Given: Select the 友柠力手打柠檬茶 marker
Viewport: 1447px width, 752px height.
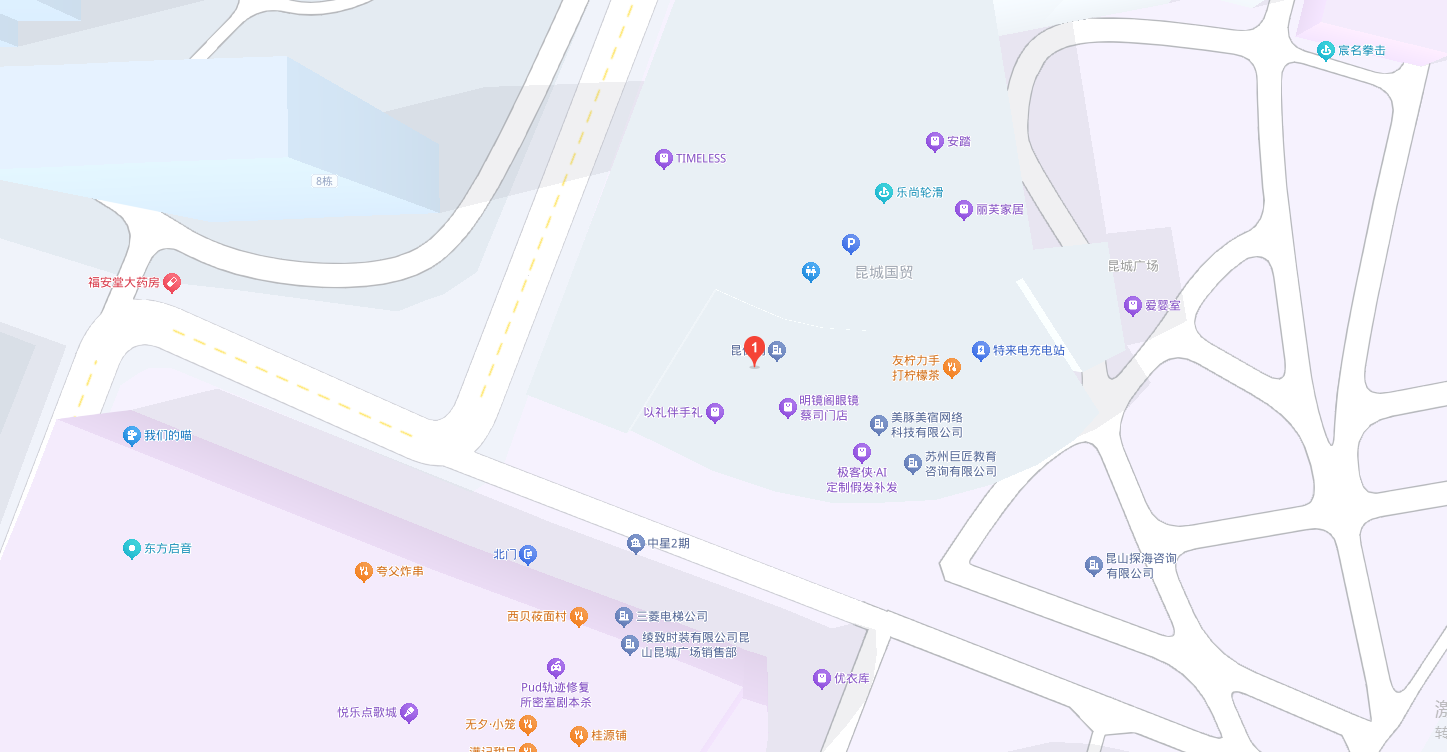Looking at the screenshot, I should pos(952,367).
